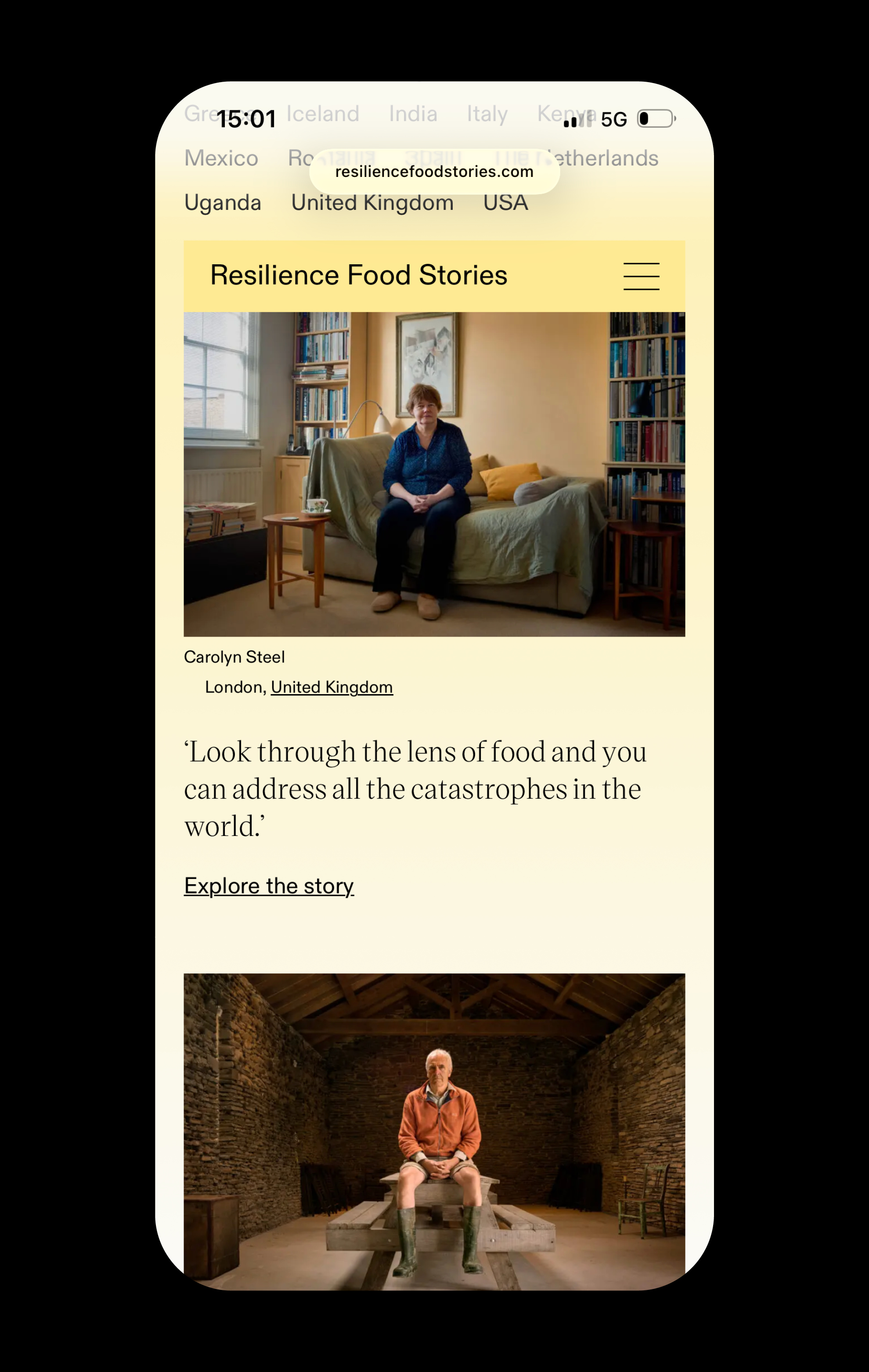Open the photo of man in orange fleece
This screenshot has height=1372, width=869.
pyautogui.click(x=434, y=1131)
